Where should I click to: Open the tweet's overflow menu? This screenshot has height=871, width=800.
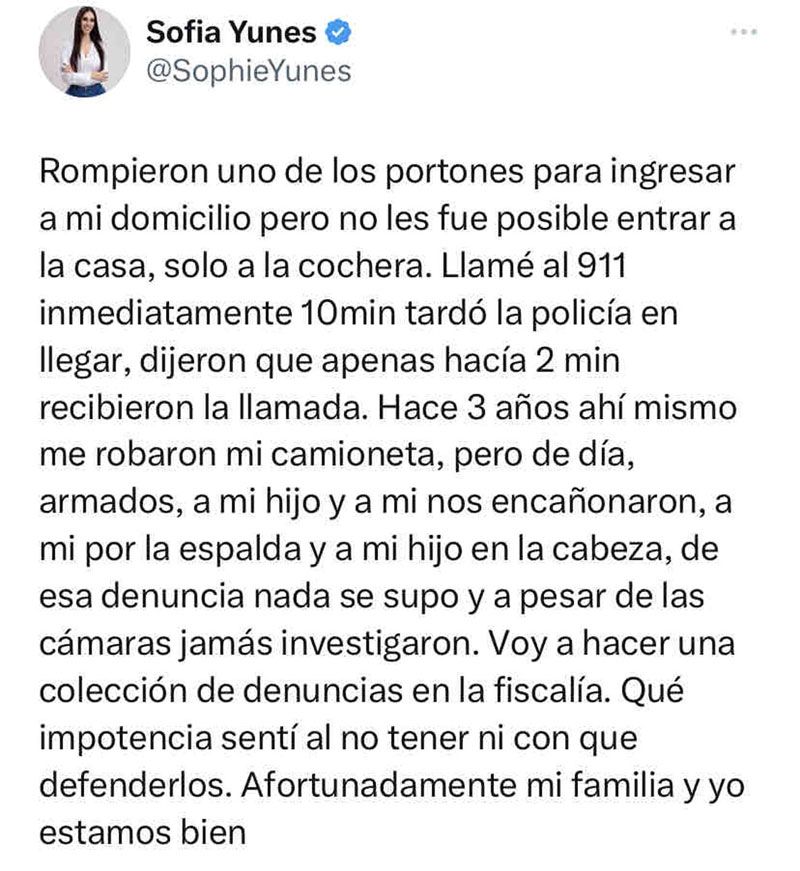(x=742, y=32)
